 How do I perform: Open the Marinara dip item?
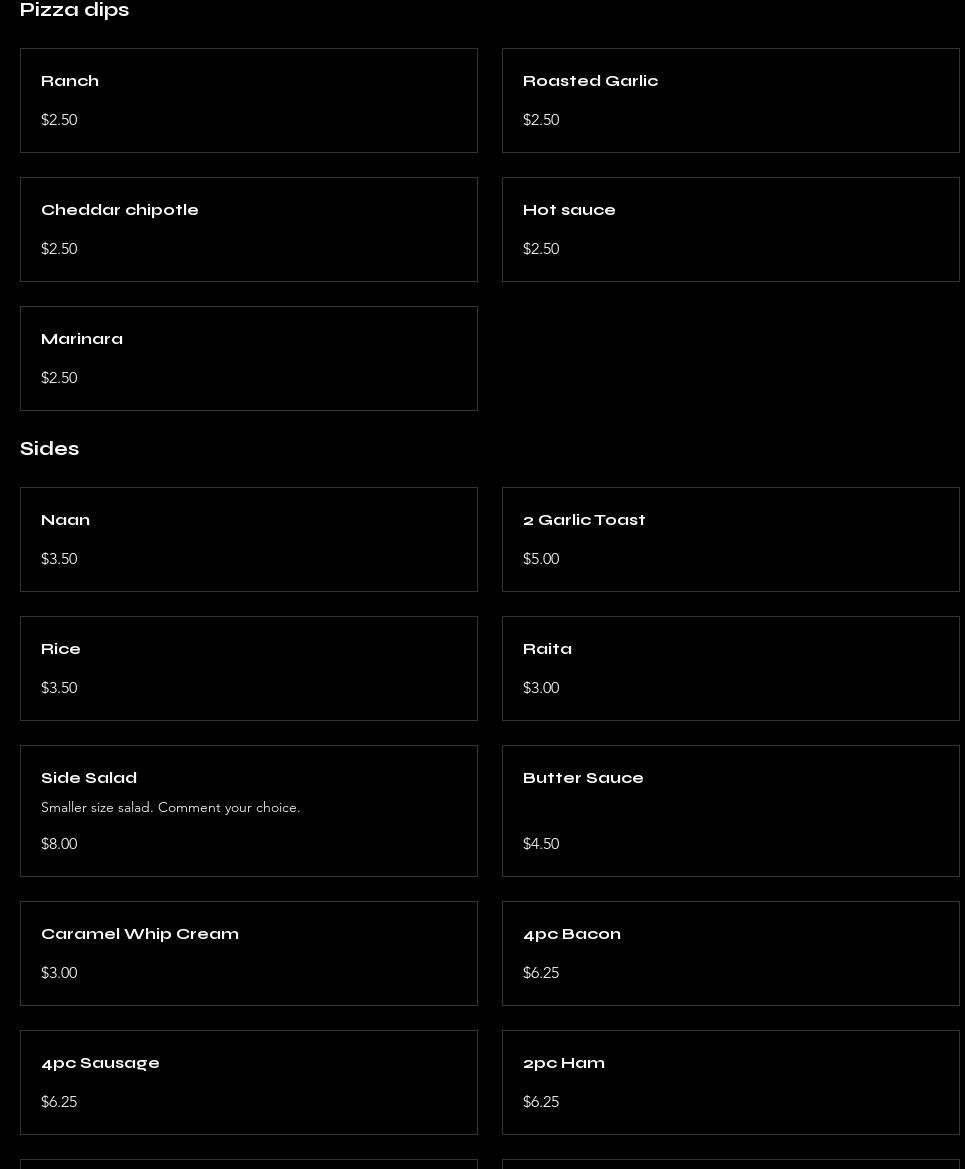[248, 358]
